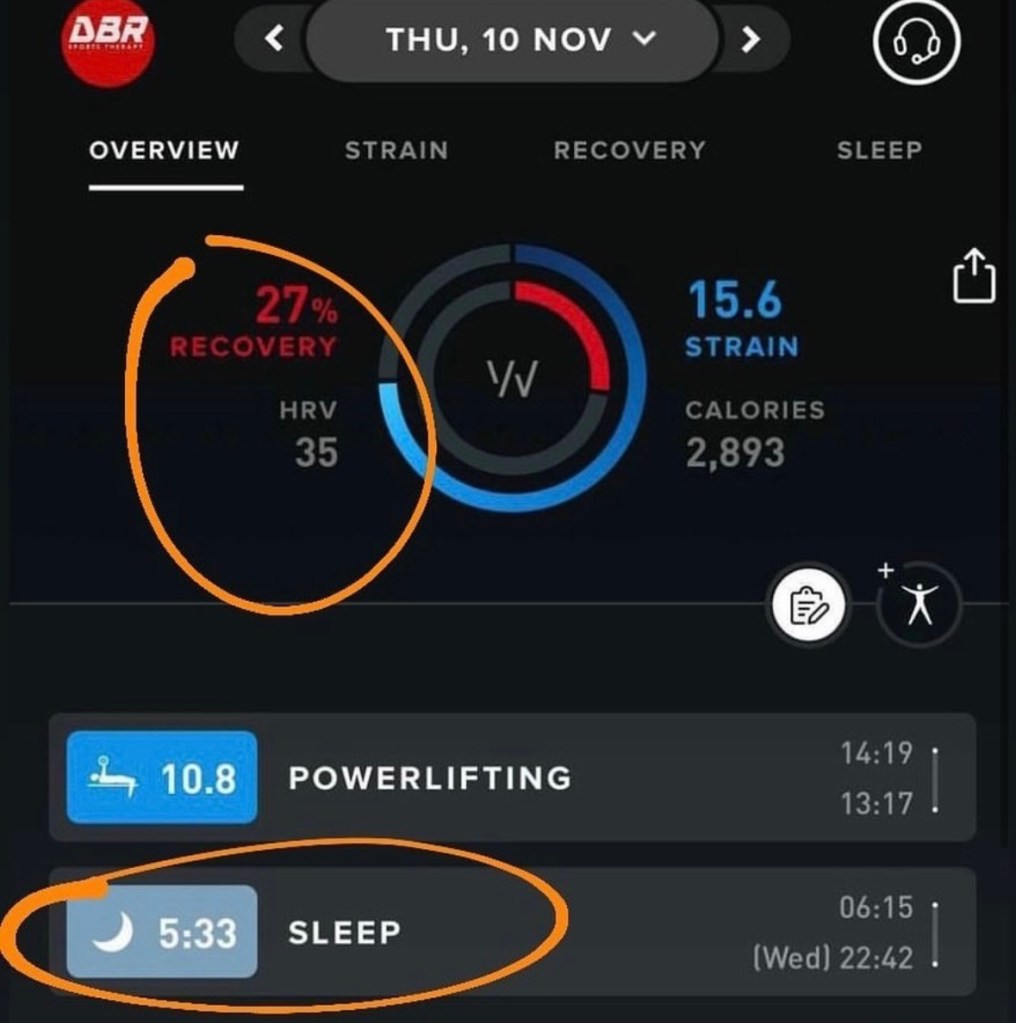Select the Overview tab
Image resolution: width=1016 pixels, height=1023 pixels.
click(165, 150)
